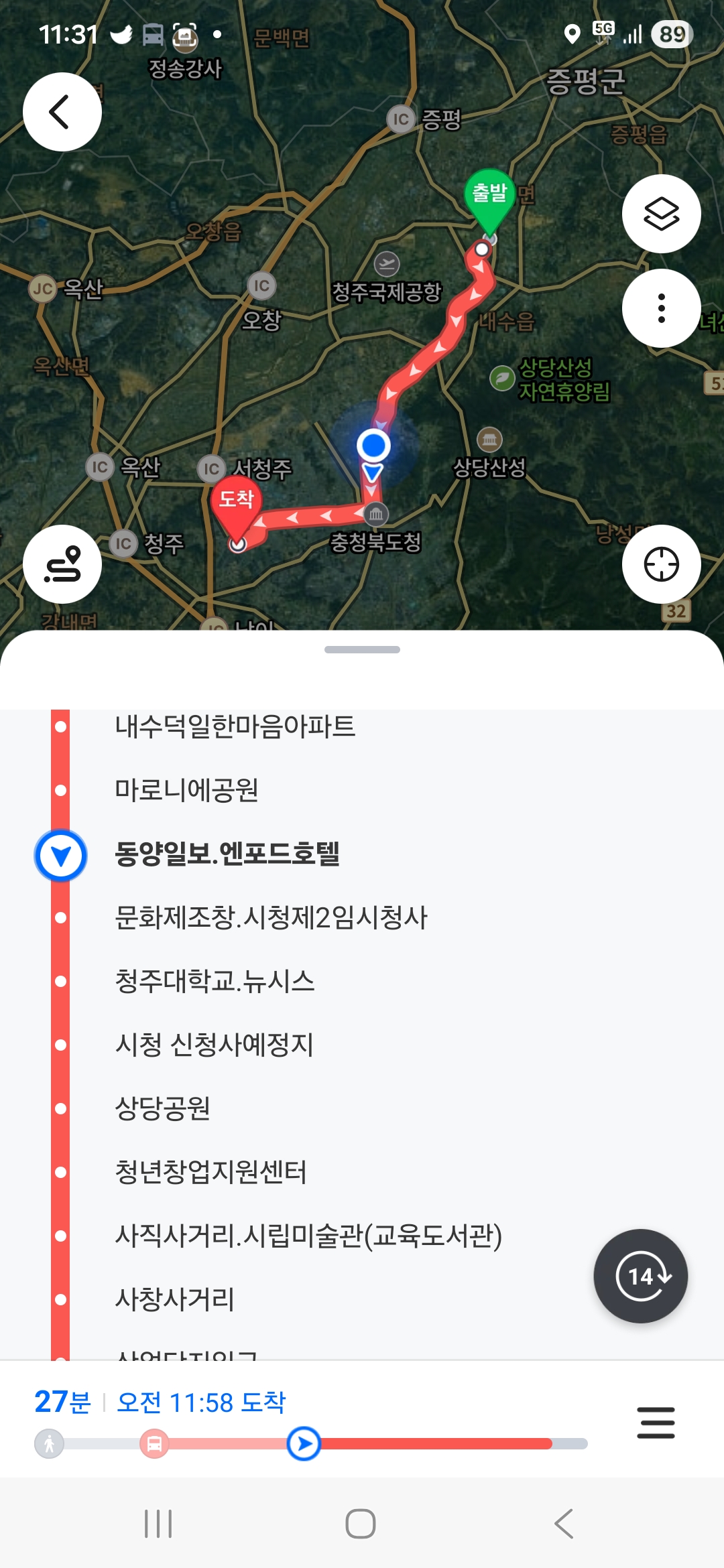Tap the sheet's top drag handle
This screenshot has width=724, height=1568.
[362, 649]
